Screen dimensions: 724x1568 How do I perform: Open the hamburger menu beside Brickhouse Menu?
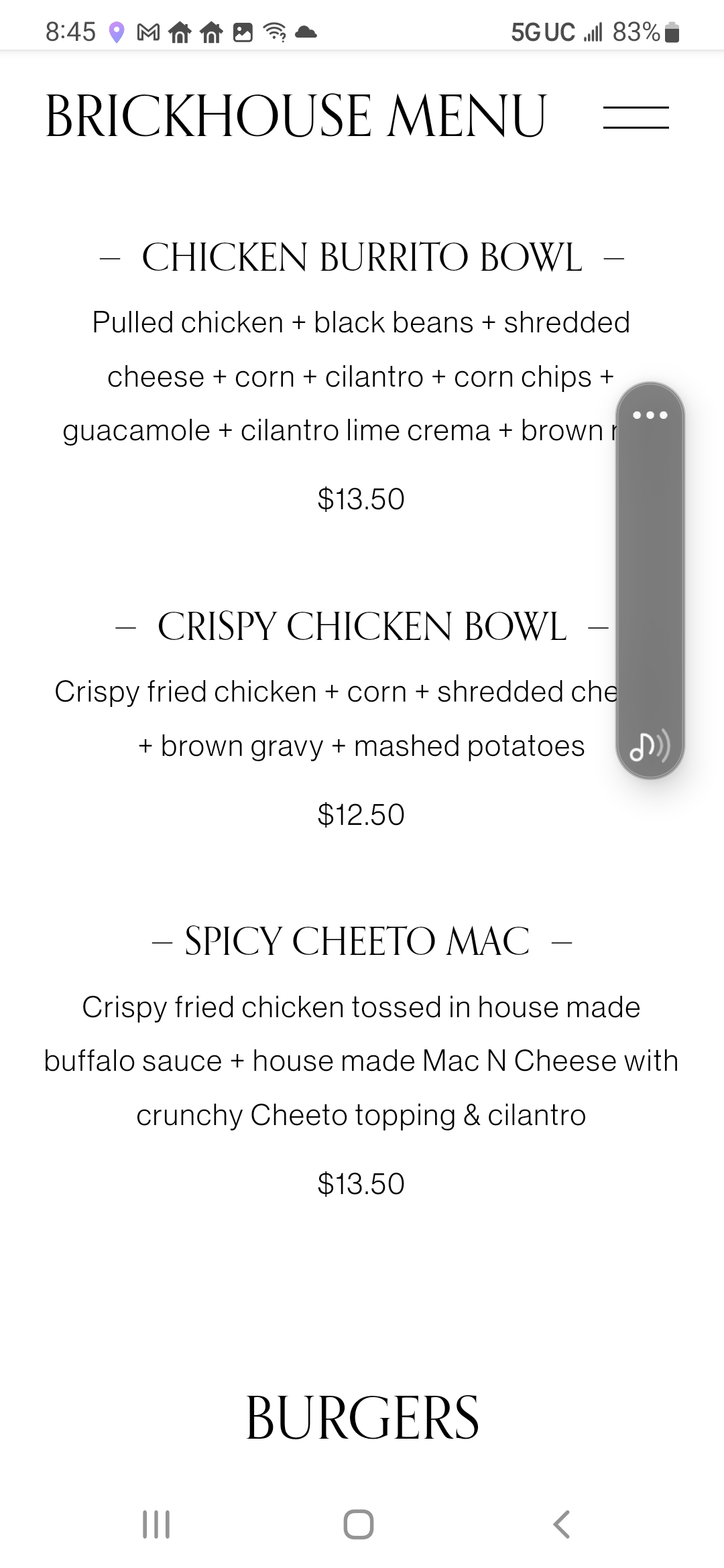coord(636,117)
